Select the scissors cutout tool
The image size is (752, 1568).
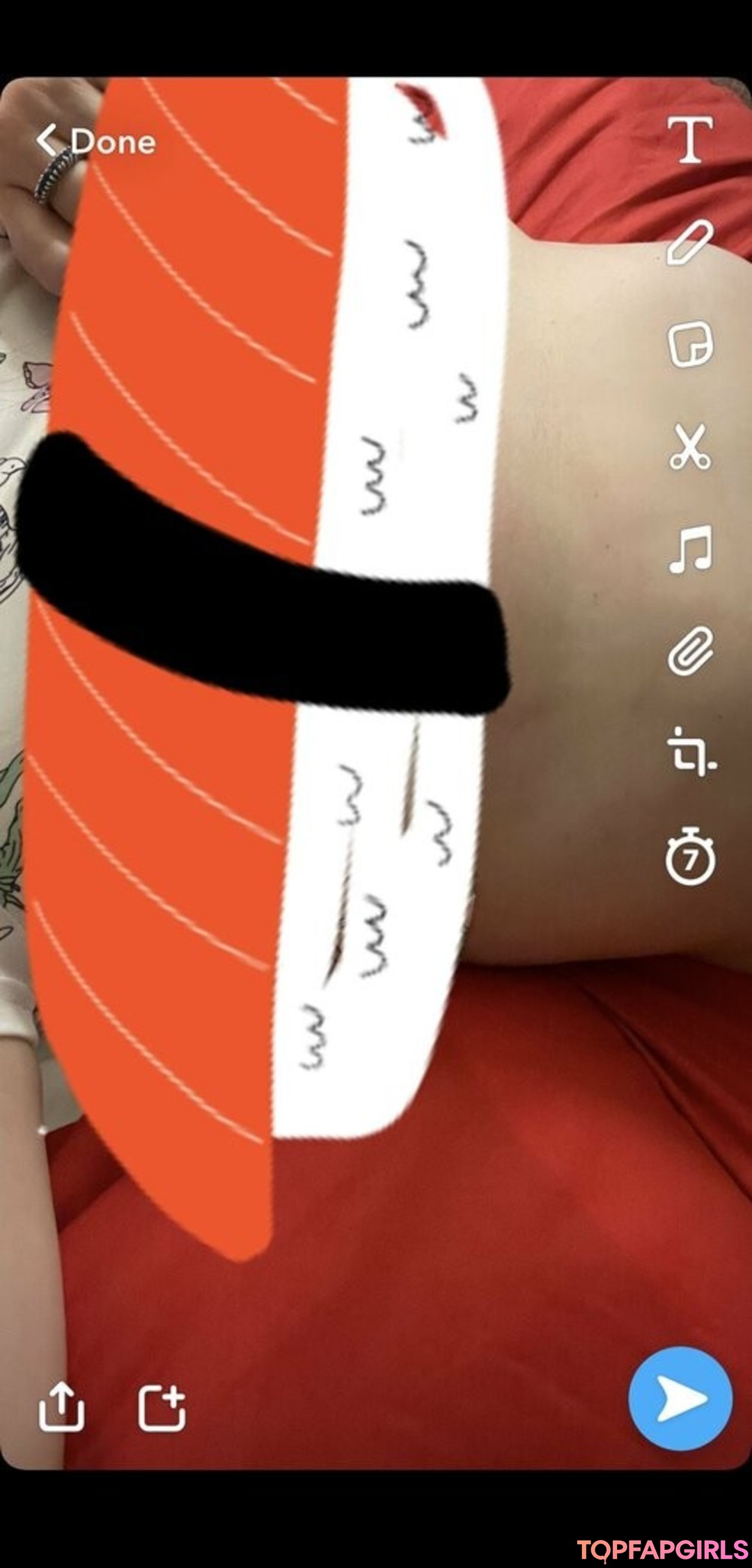point(689,447)
